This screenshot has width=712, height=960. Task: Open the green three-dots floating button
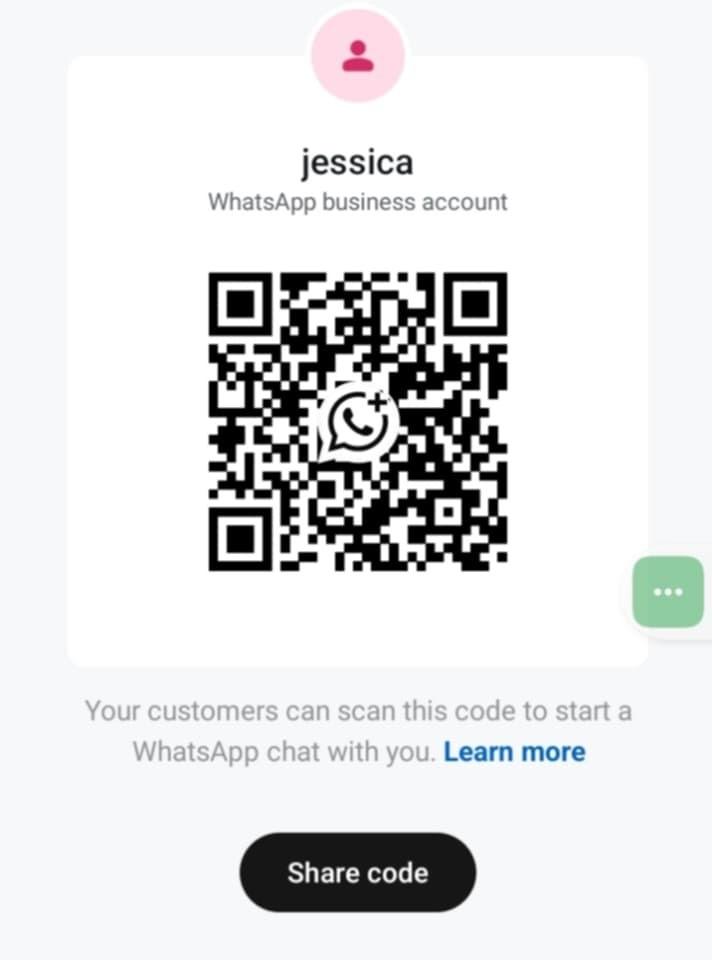[667, 591]
